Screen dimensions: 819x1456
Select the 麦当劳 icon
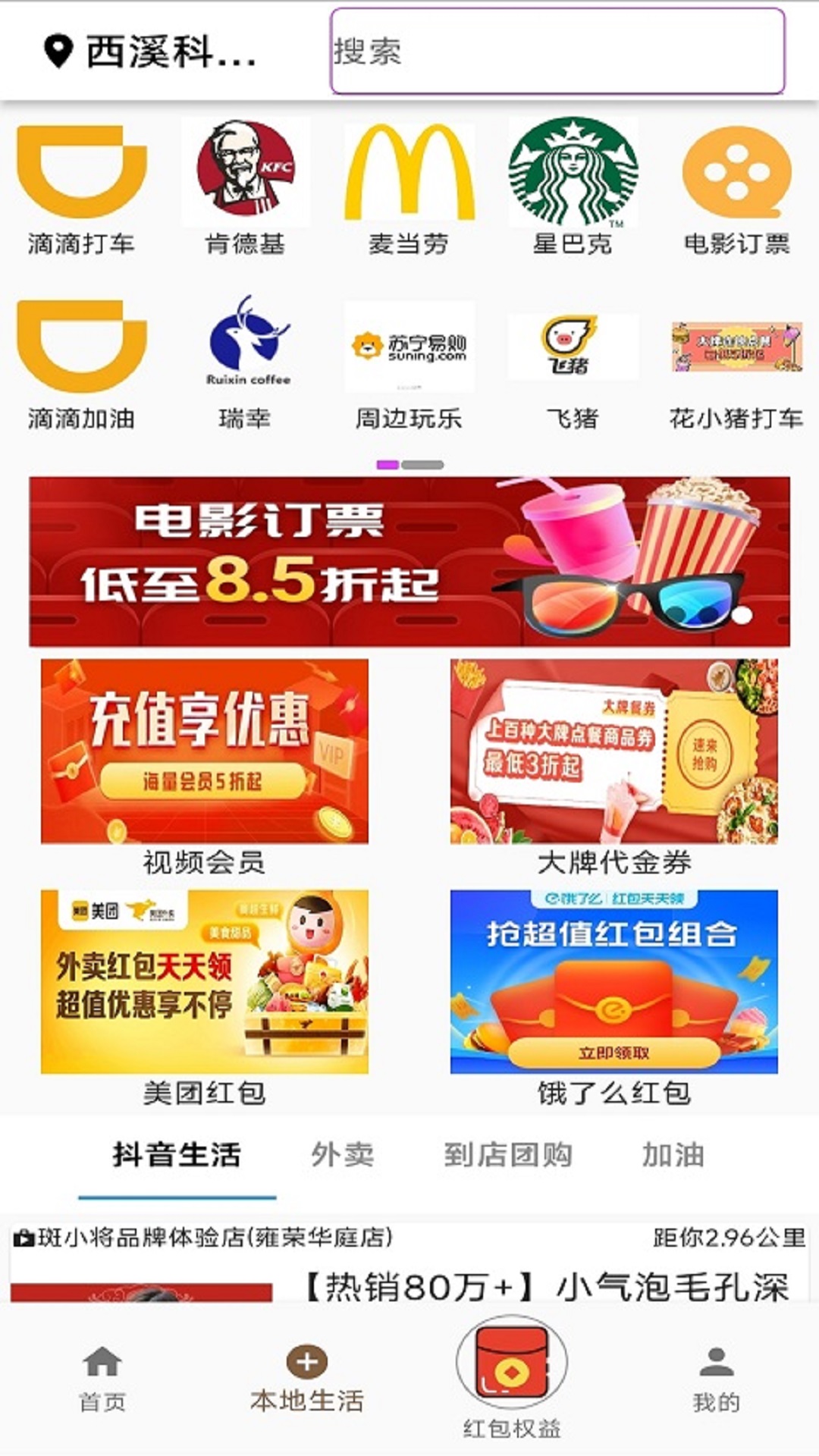(x=409, y=190)
